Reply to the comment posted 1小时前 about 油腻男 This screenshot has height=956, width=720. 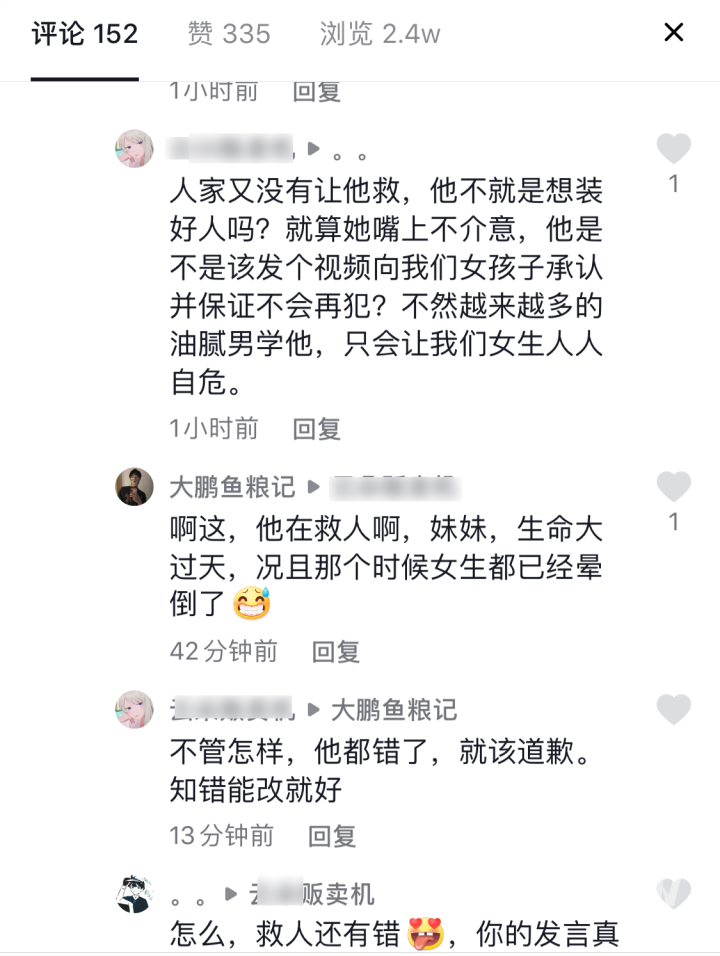click(x=316, y=429)
